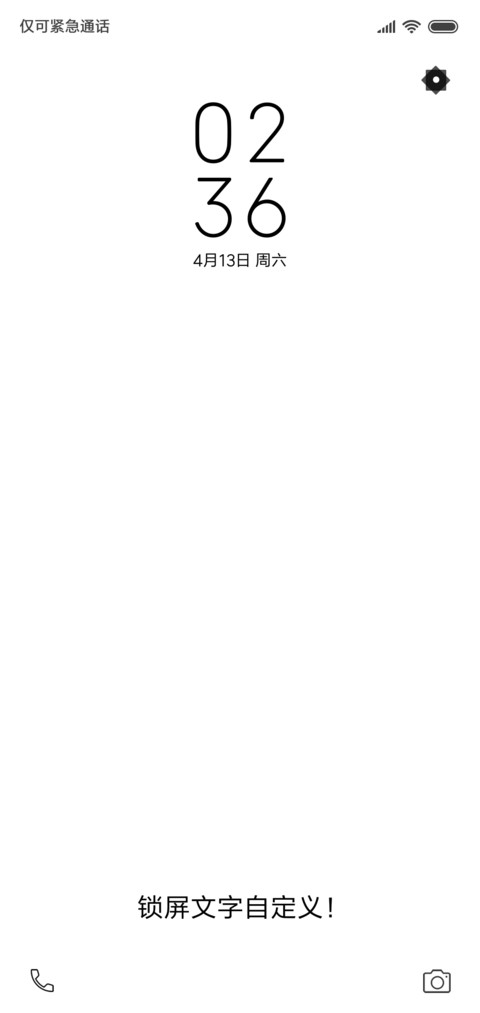Launch the camera shortcut
The image size is (480, 1013).
437,981
